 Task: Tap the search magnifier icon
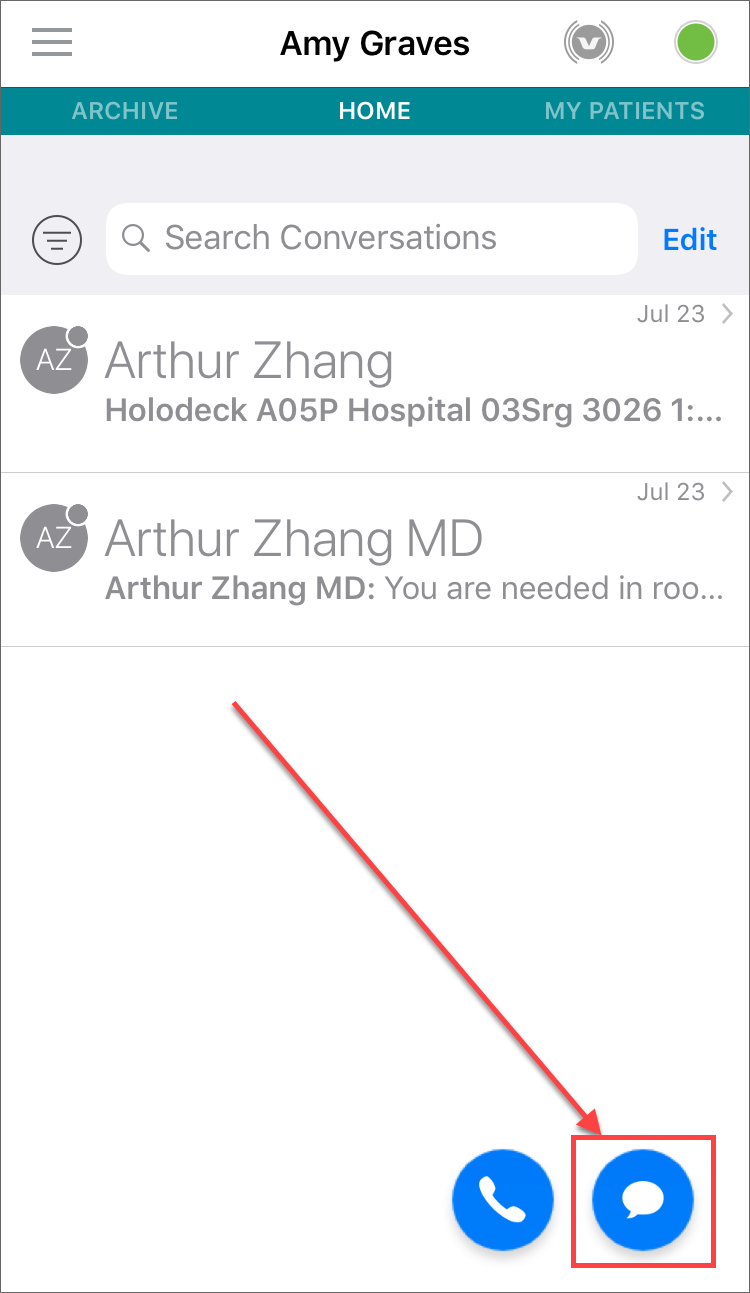tap(136, 238)
